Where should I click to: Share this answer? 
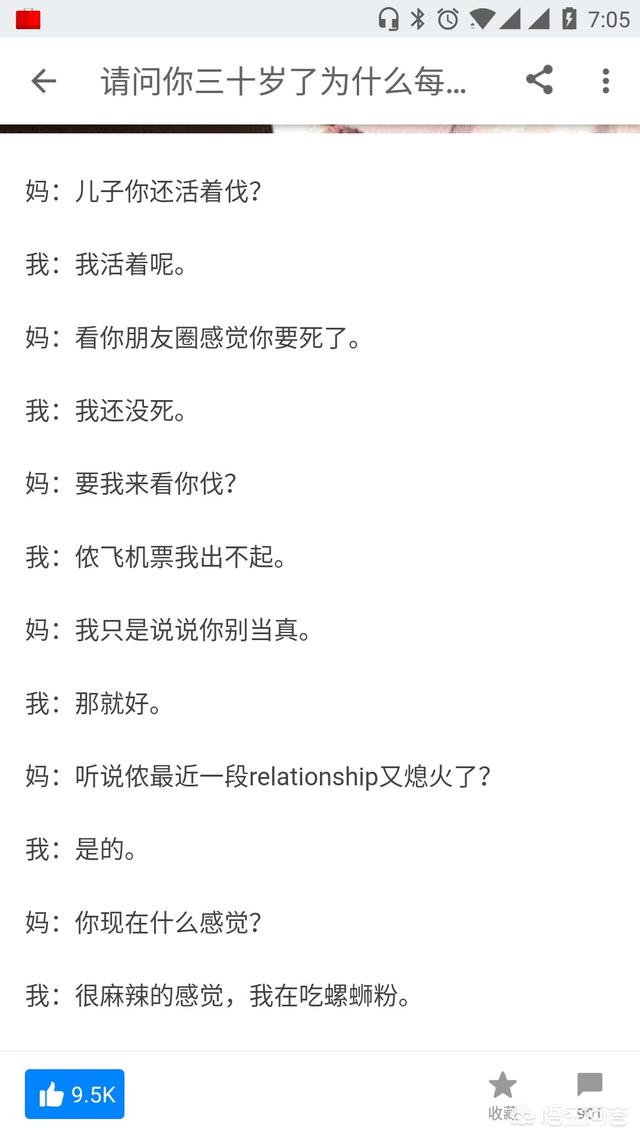(x=539, y=80)
